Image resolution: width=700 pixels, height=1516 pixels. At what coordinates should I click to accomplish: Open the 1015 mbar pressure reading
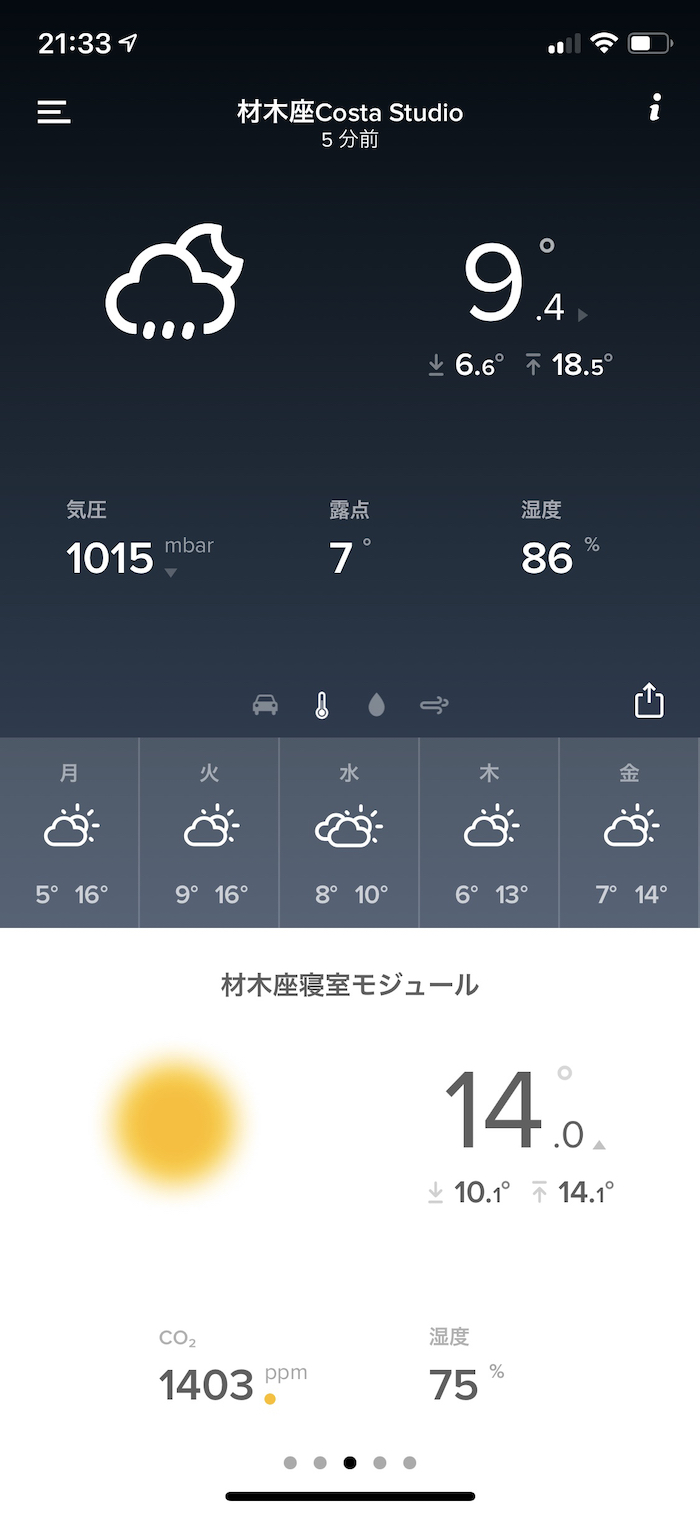click(x=111, y=558)
